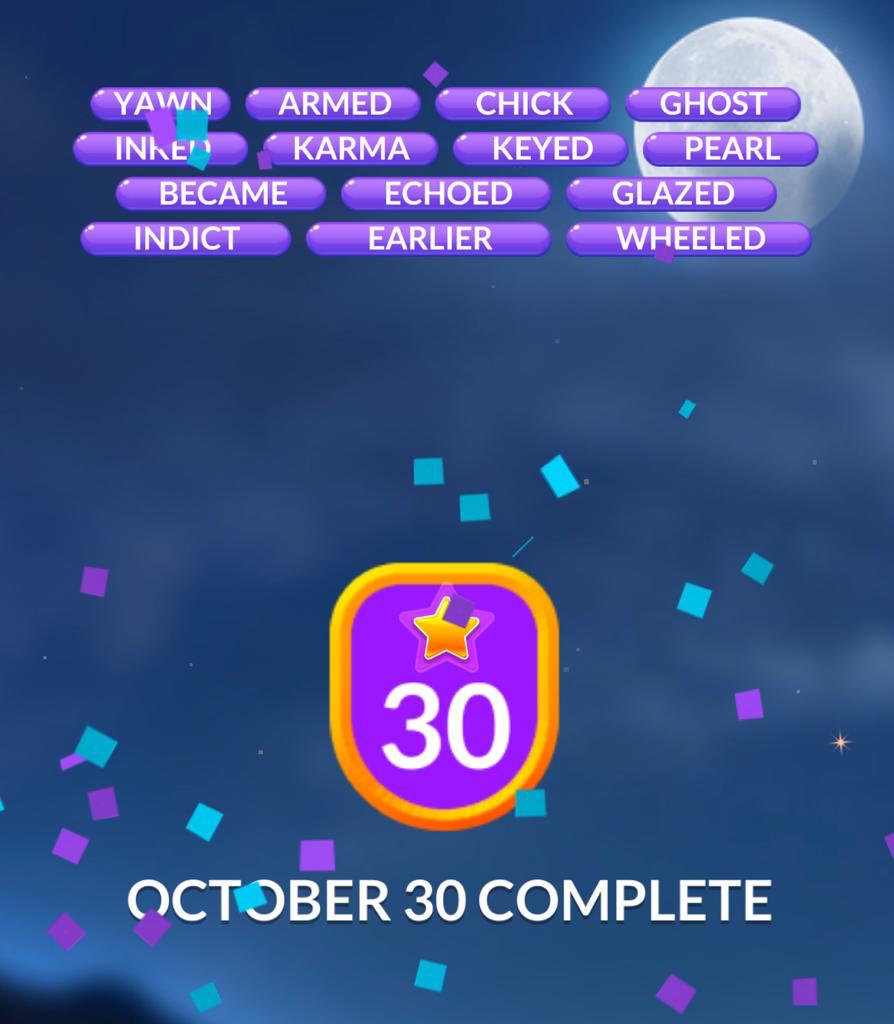The width and height of the screenshot is (894, 1024).
Task: Tap the GLAZED word chip
Action: [672, 194]
